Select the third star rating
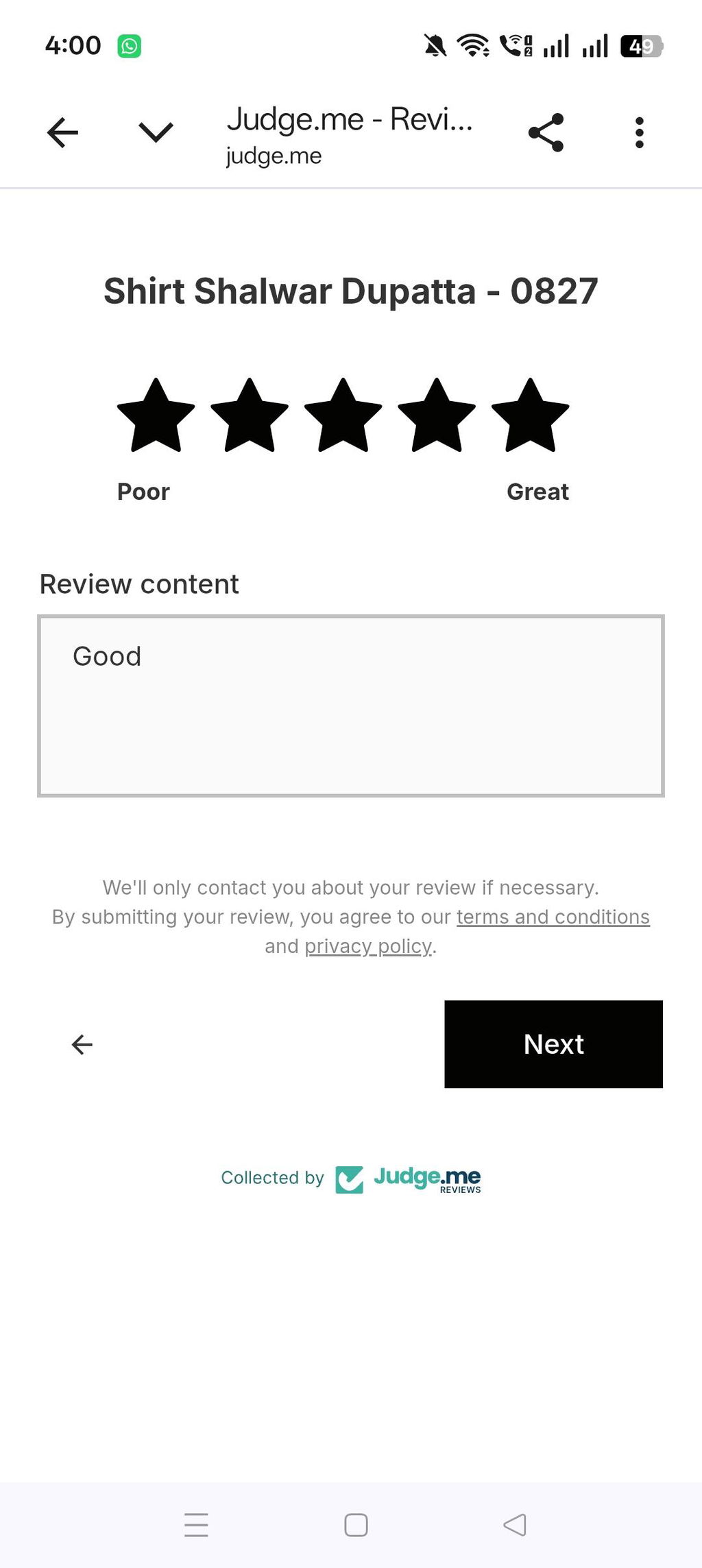Viewport: 702px width, 1568px height. click(x=343, y=415)
